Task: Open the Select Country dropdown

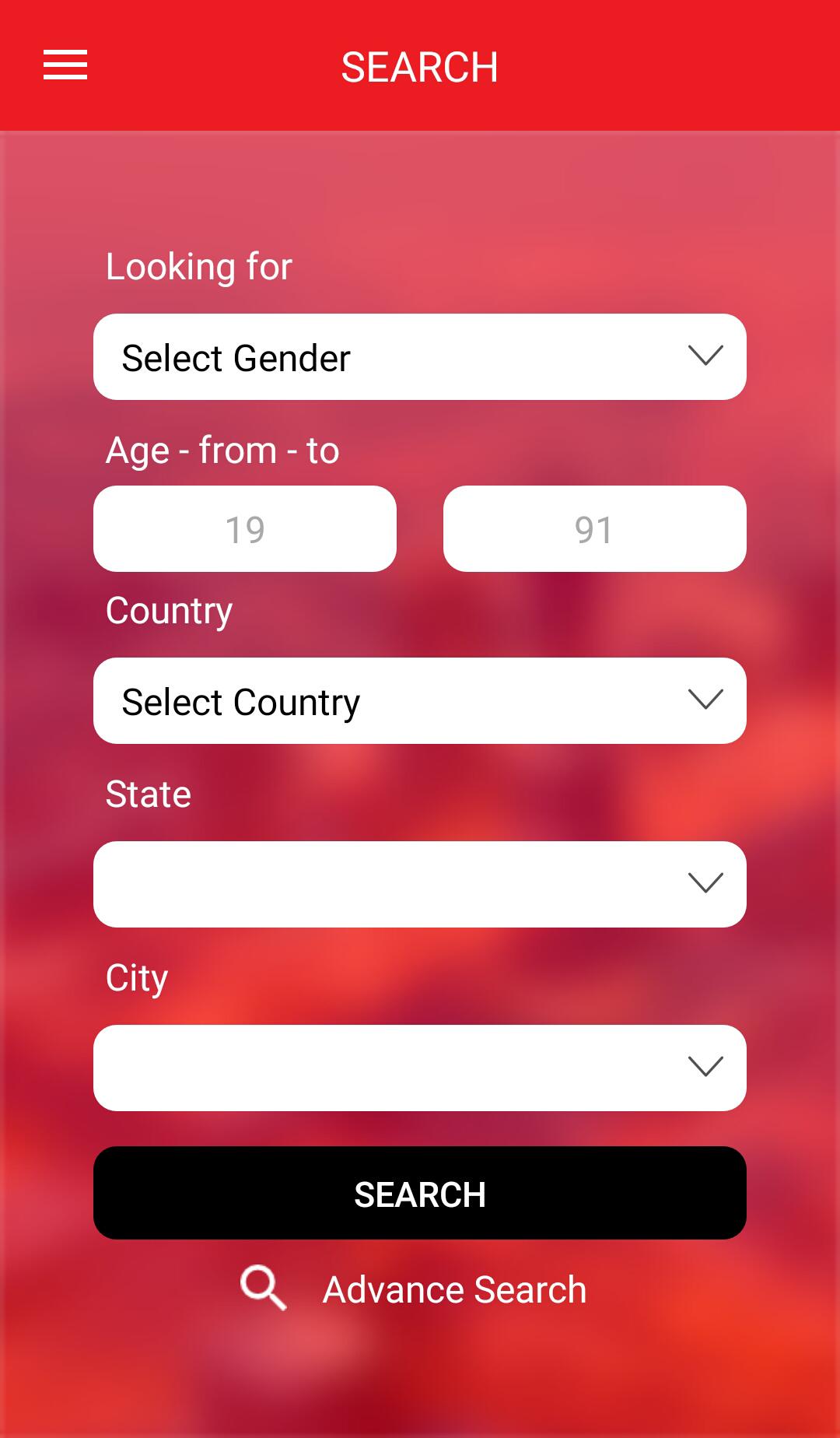Action: (419, 701)
